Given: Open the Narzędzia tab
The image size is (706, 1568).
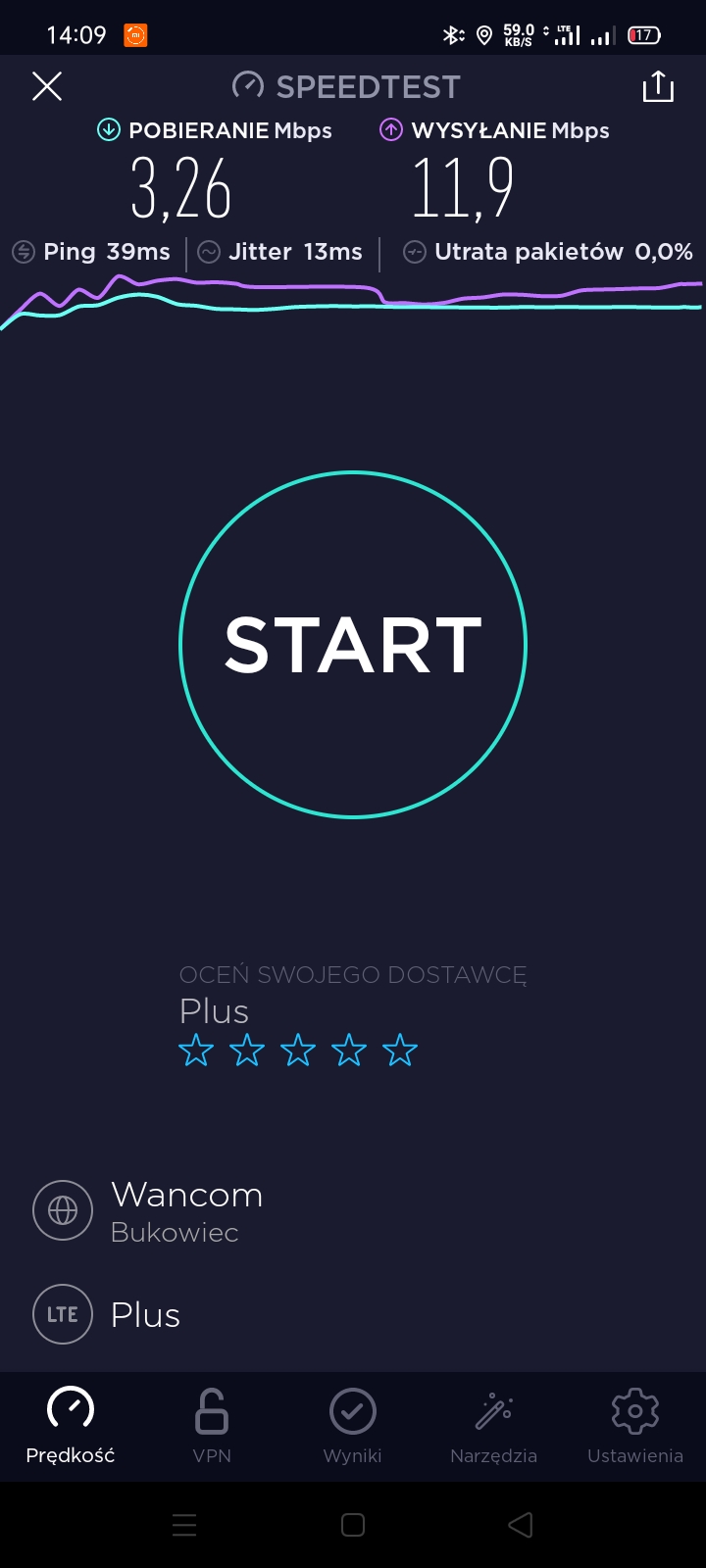Looking at the screenshot, I should click(493, 1425).
